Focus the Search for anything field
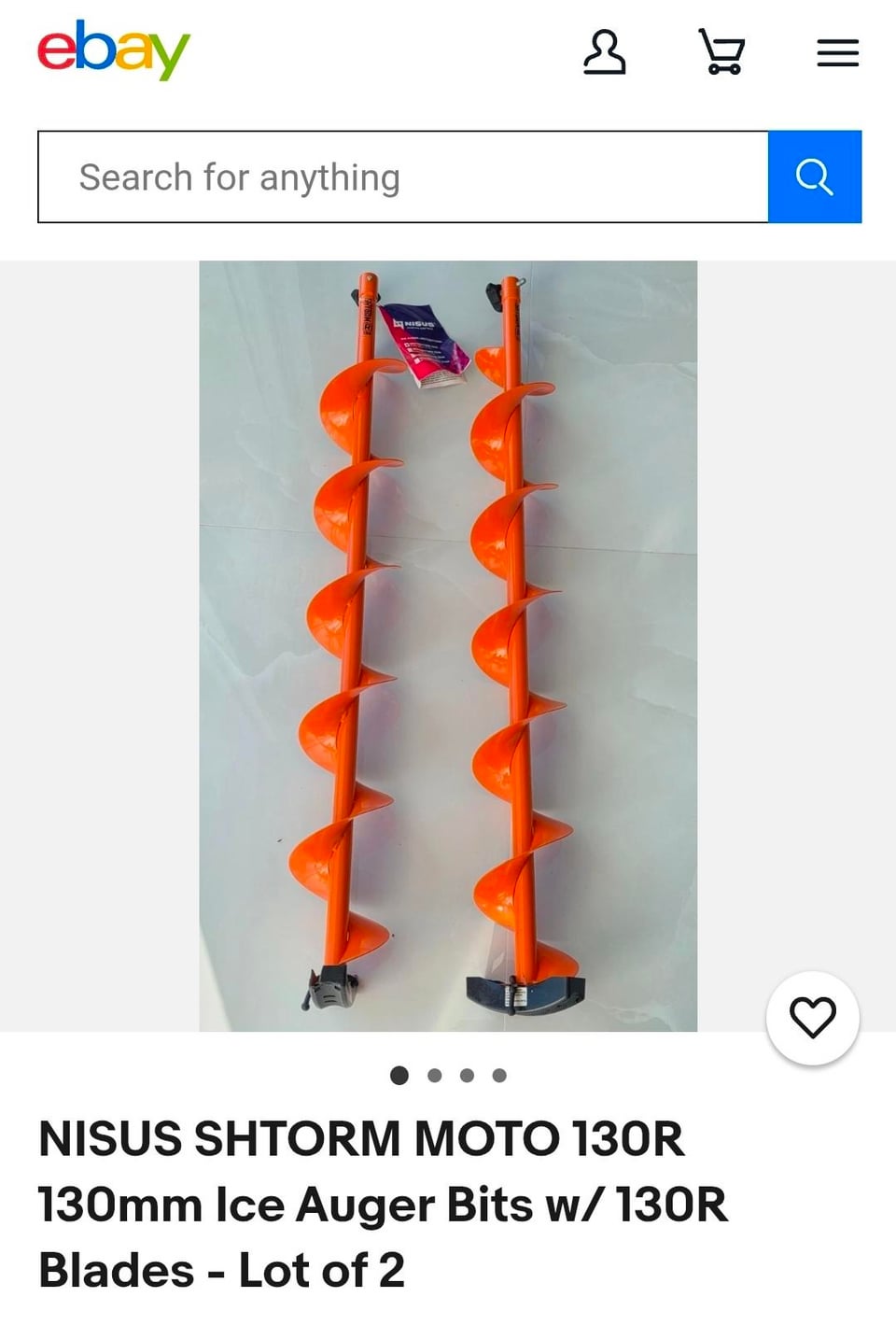Screen dimensions: 896x1325 coord(402,177)
